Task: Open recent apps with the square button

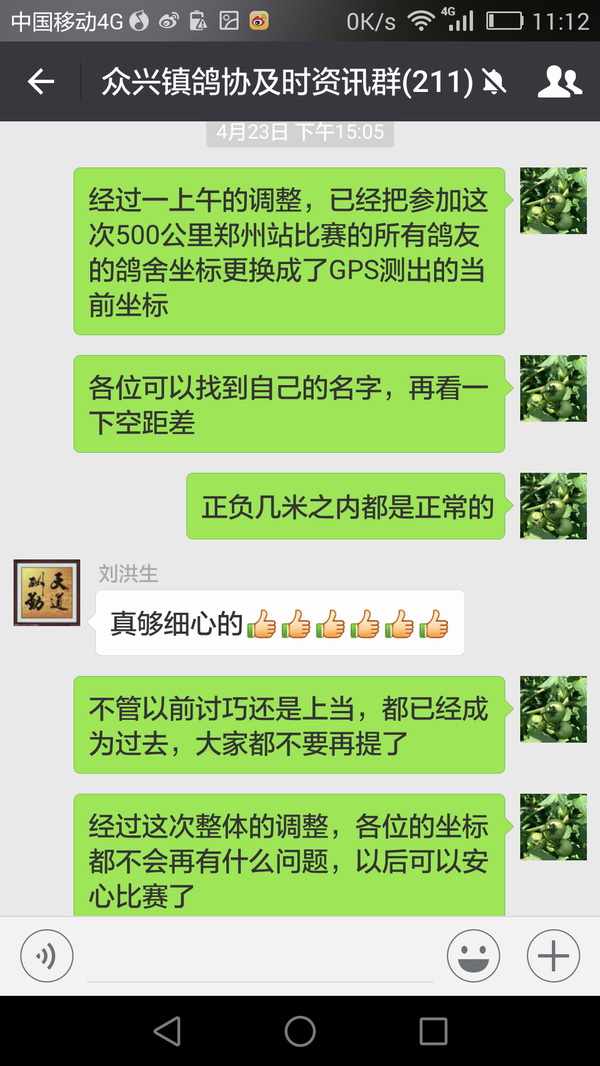Action: (433, 1031)
